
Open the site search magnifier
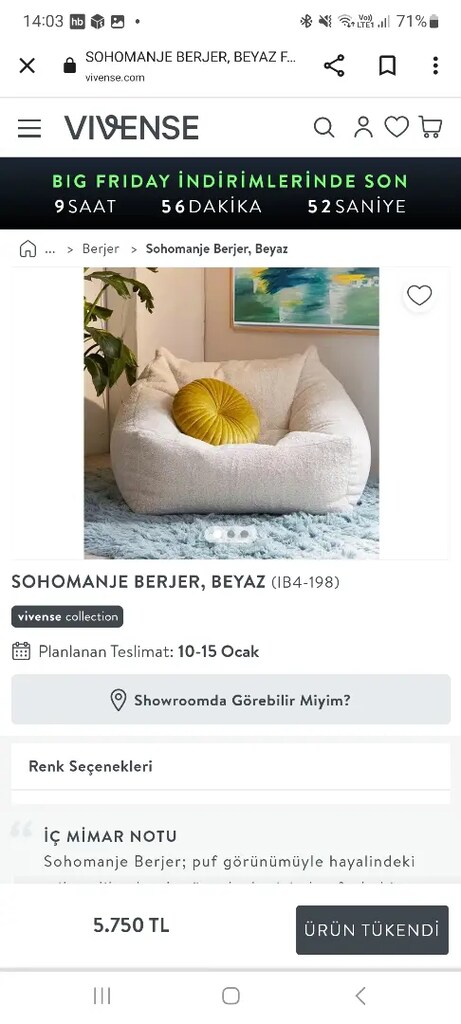[324, 127]
